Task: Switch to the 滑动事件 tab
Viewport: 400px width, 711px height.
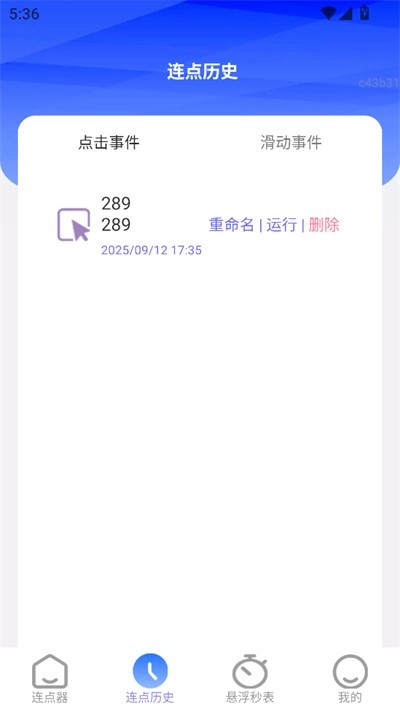Action: click(291, 142)
